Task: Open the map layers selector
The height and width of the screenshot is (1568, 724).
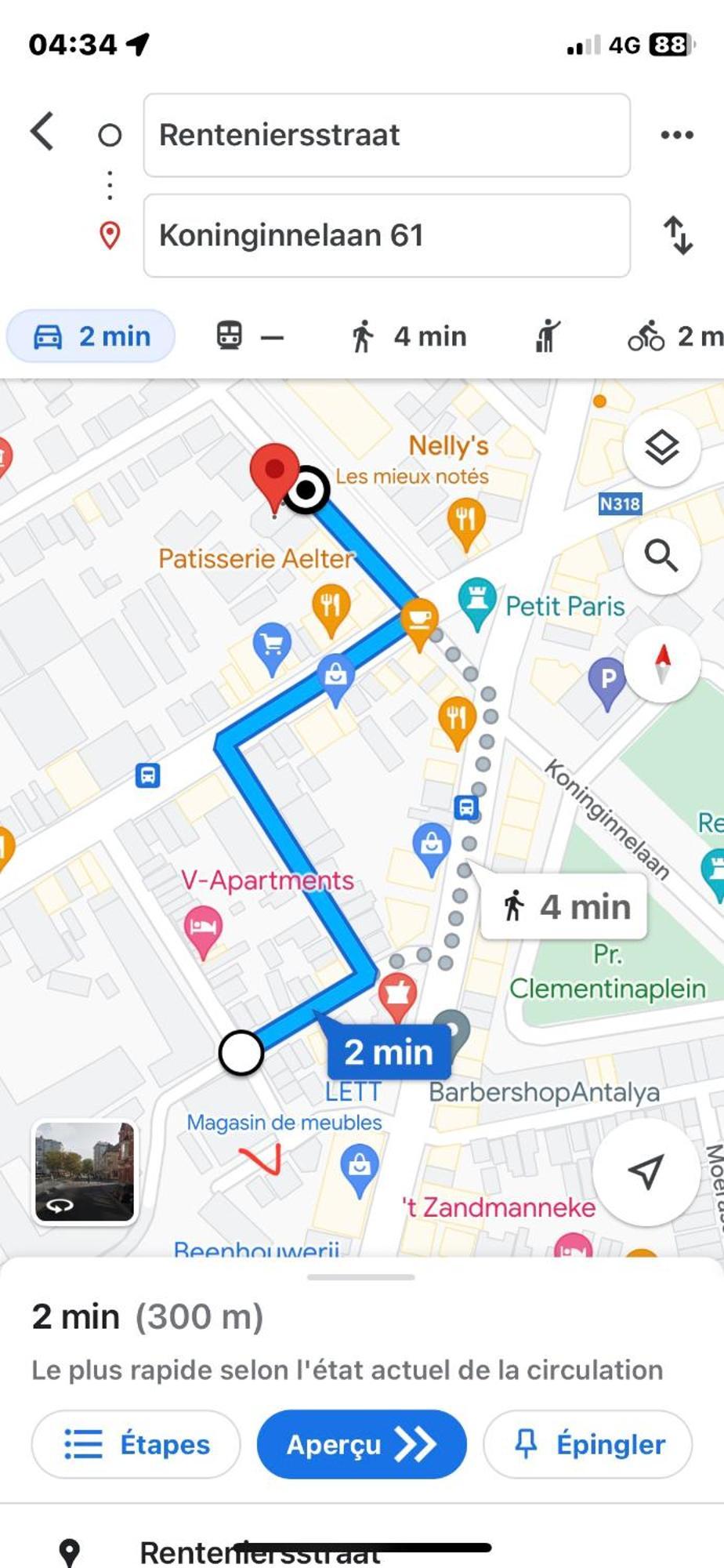Action: click(x=661, y=448)
